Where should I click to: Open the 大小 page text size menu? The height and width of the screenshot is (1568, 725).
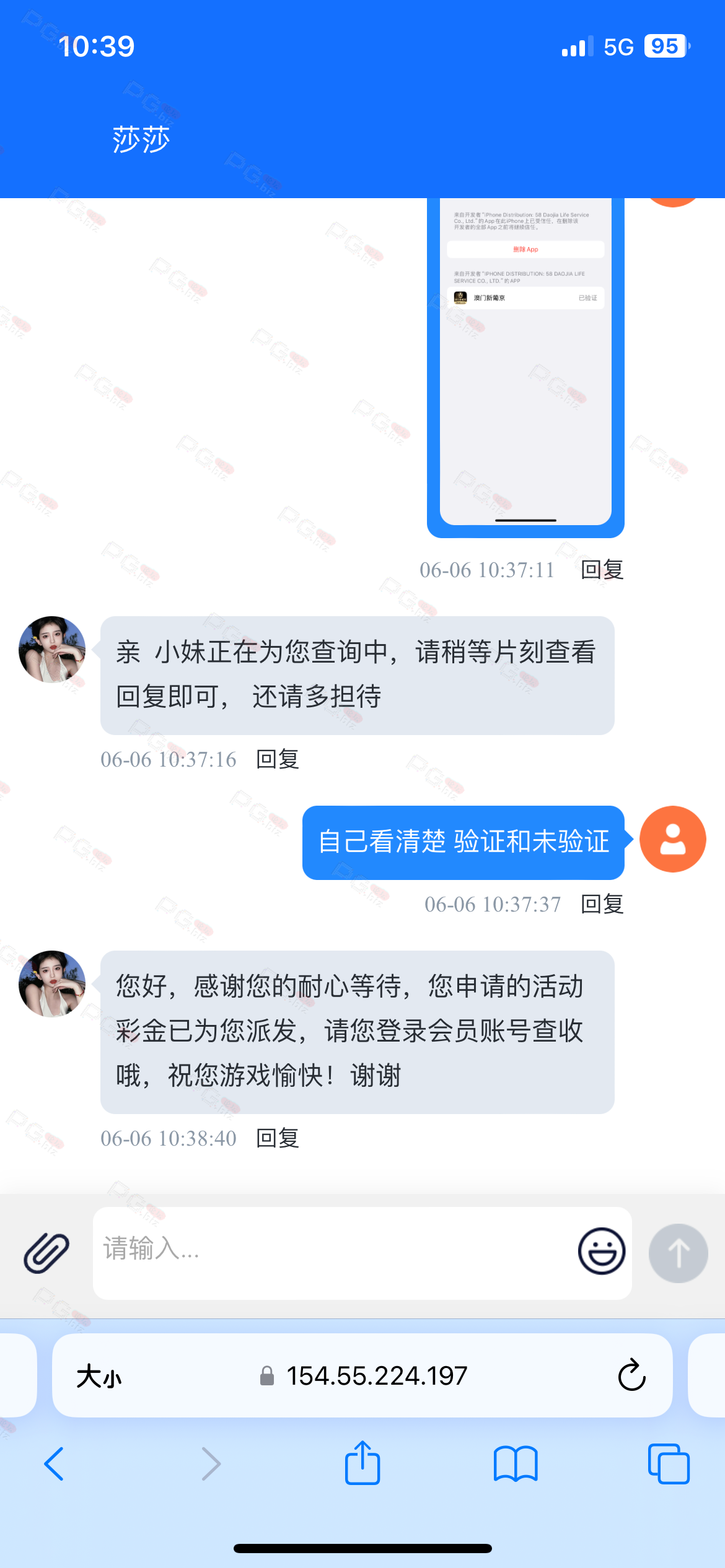tap(99, 1376)
